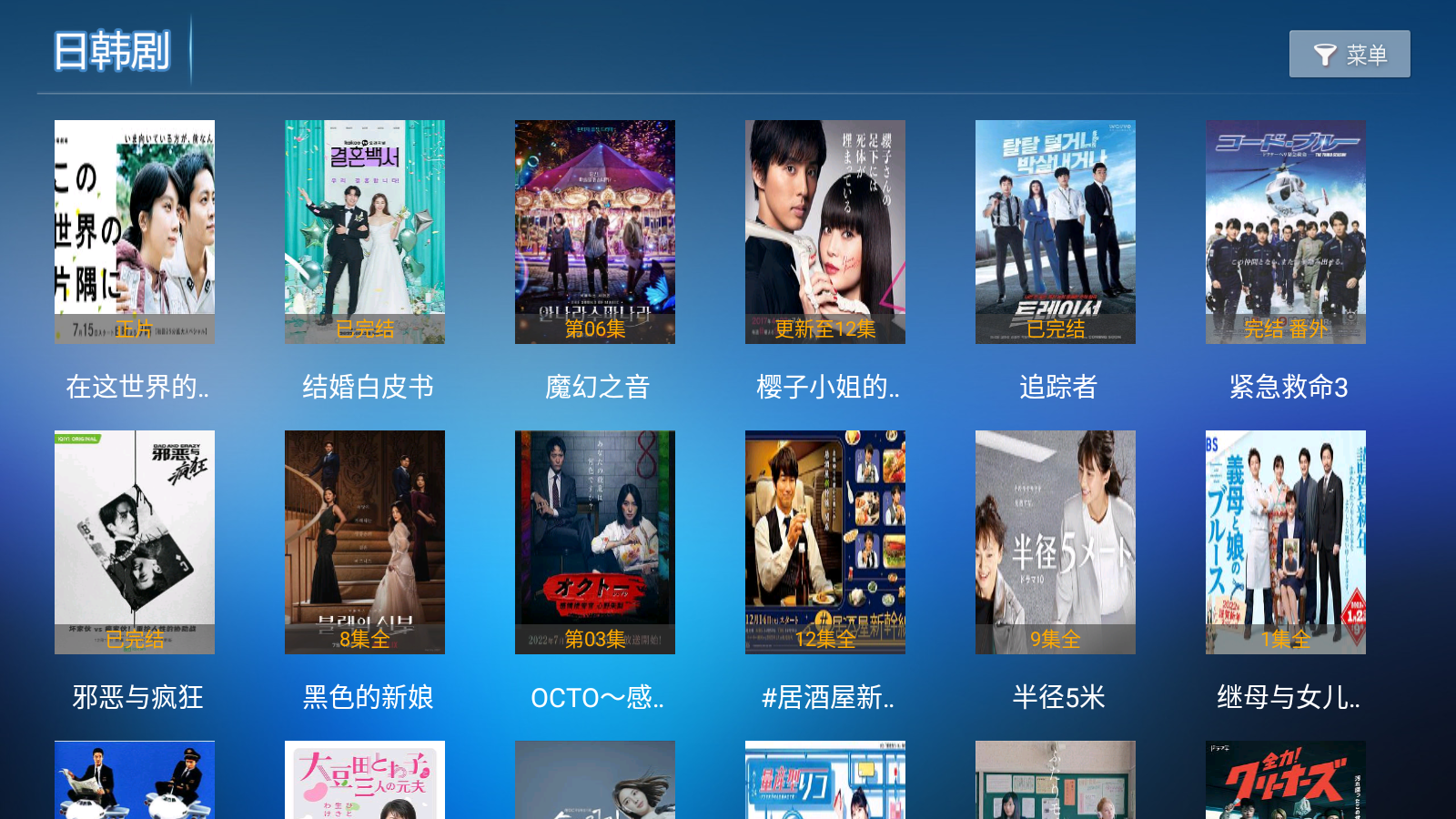Open 黑色的新娘 series
The image size is (1456, 819).
pyautogui.click(x=365, y=542)
